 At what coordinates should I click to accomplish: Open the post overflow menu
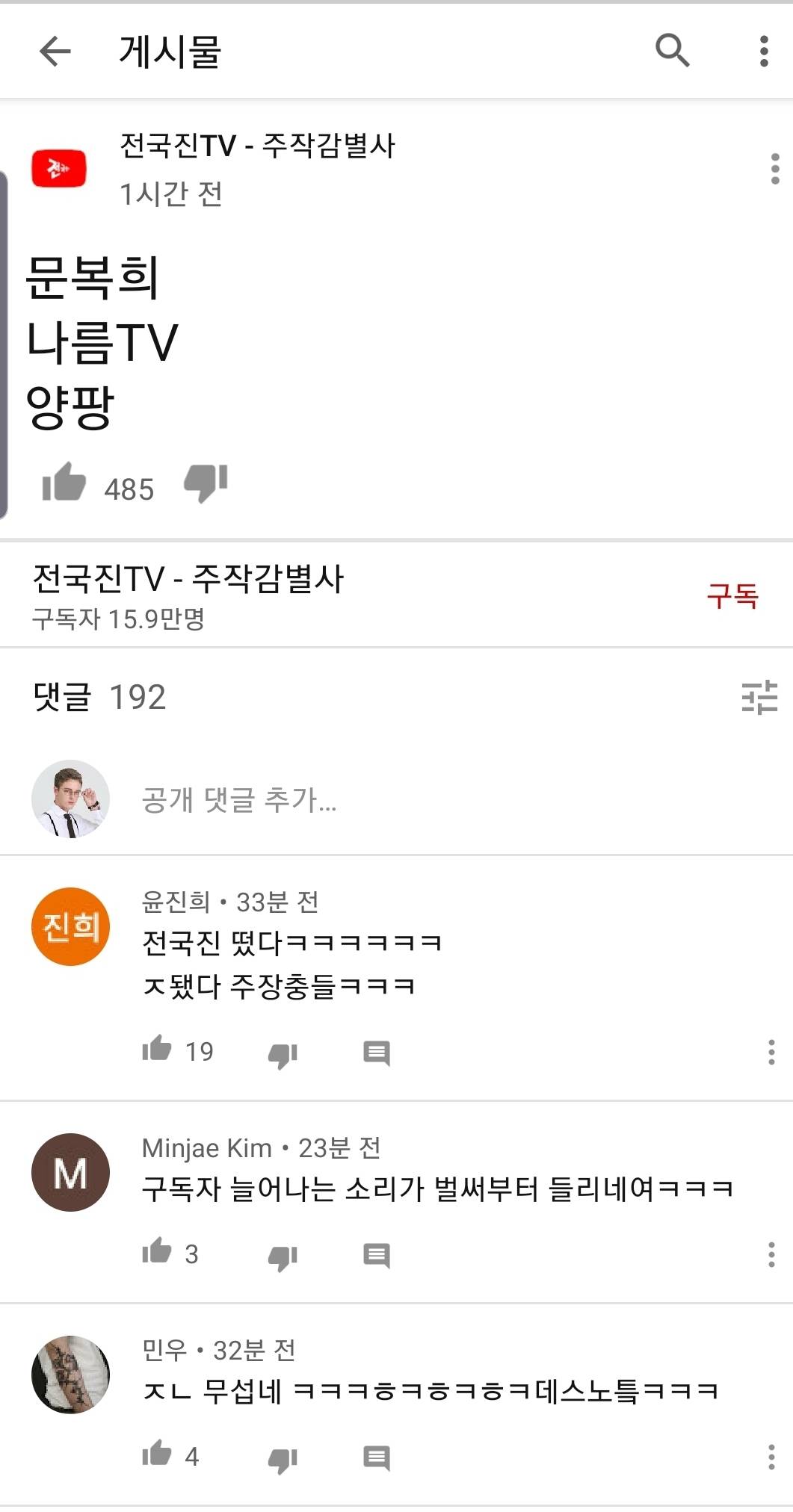click(773, 170)
